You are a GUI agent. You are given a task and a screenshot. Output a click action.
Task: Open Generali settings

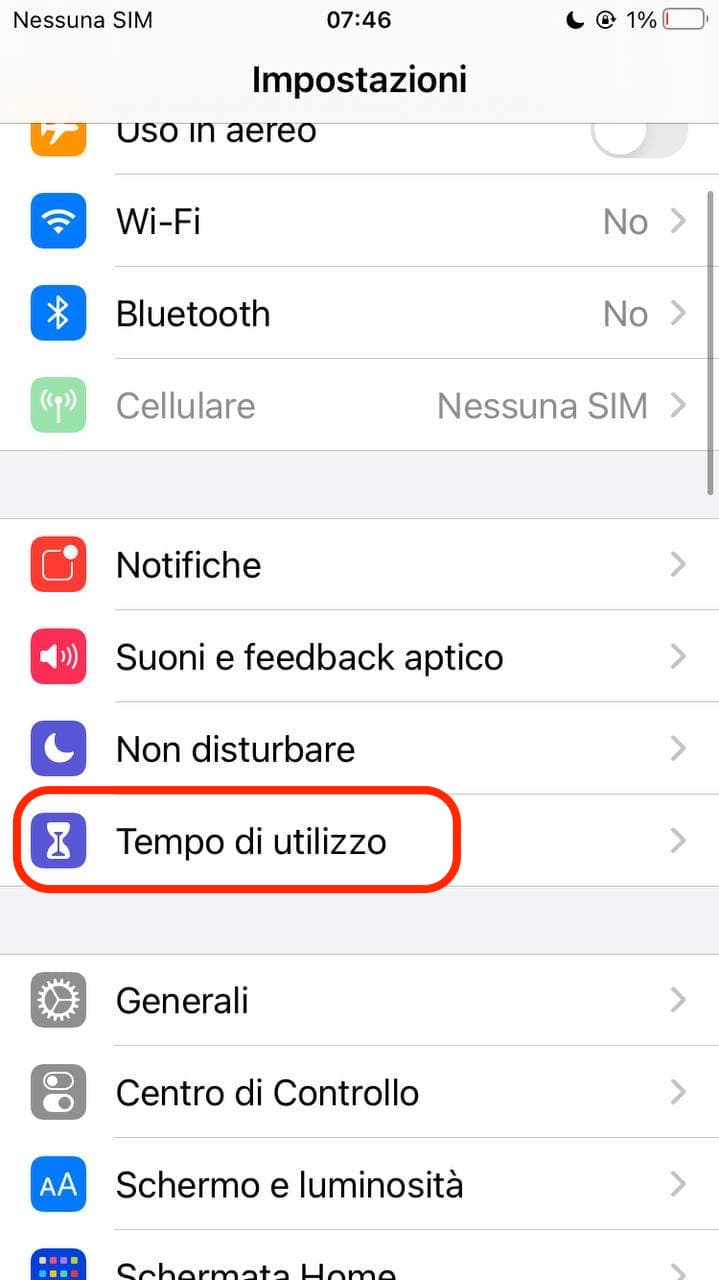pyautogui.click(x=360, y=1001)
